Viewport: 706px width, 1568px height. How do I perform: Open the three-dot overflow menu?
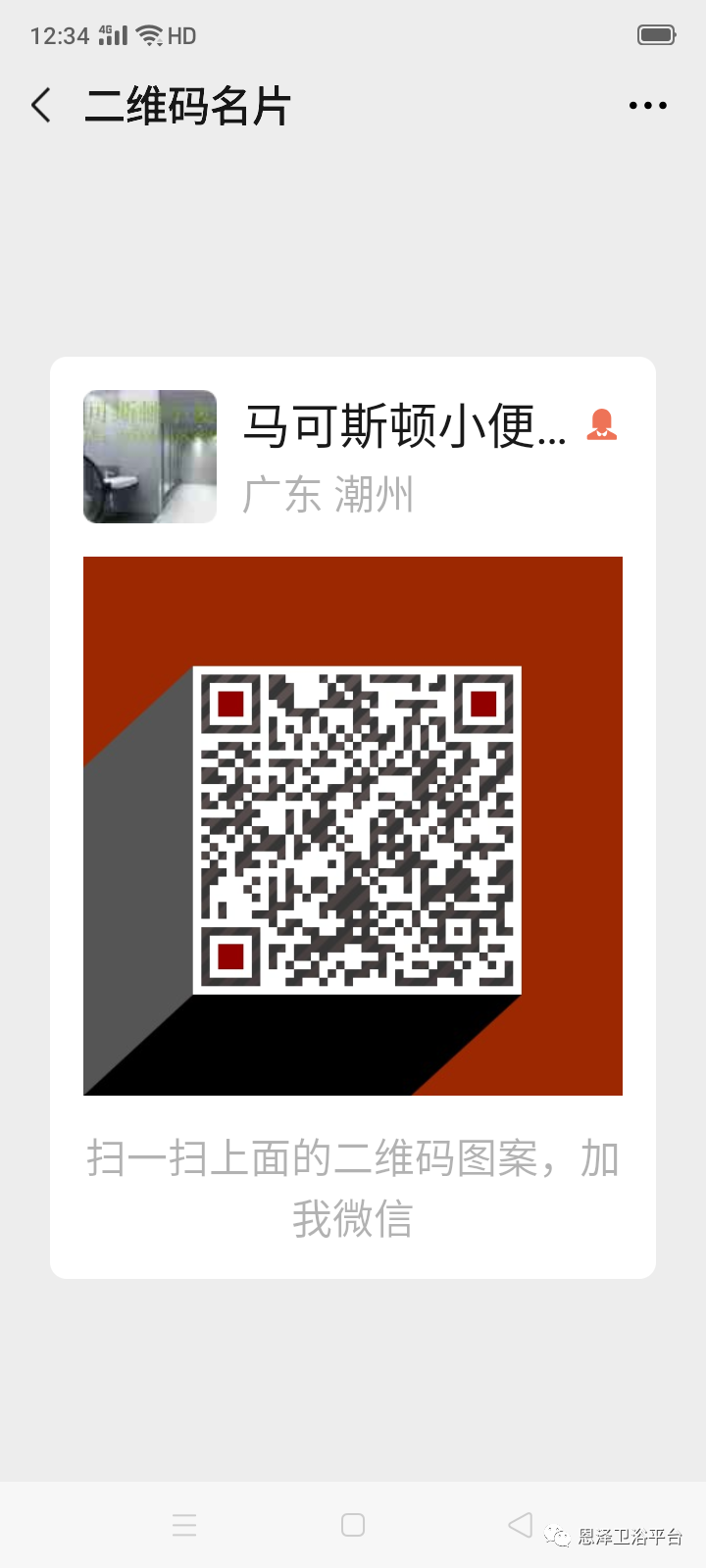[x=647, y=105]
